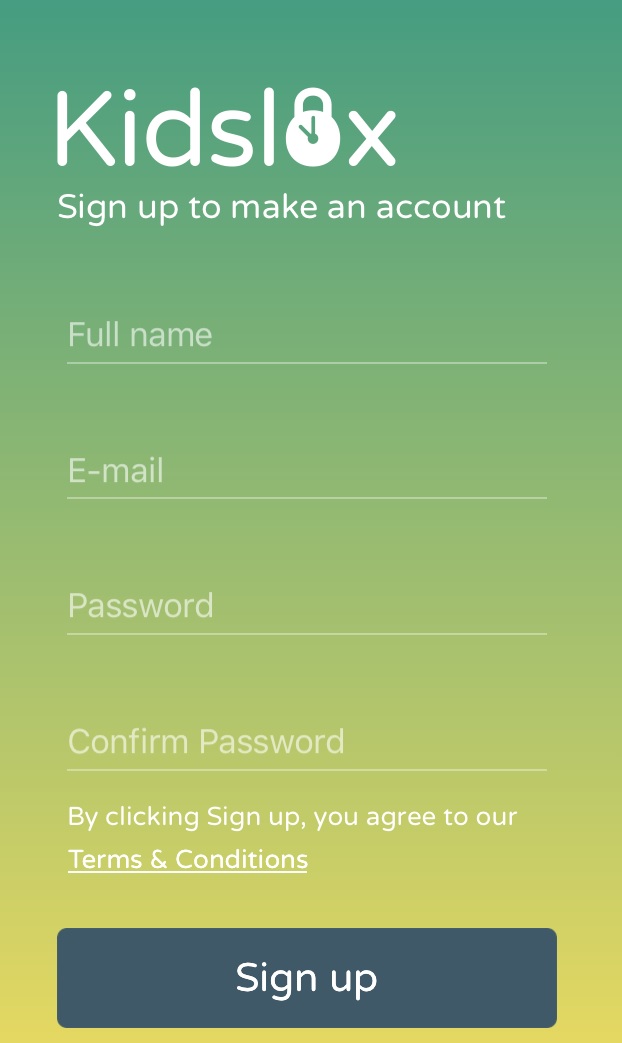The image size is (622, 1043).
Task: Select the E-mail input field
Action: (x=307, y=470)
